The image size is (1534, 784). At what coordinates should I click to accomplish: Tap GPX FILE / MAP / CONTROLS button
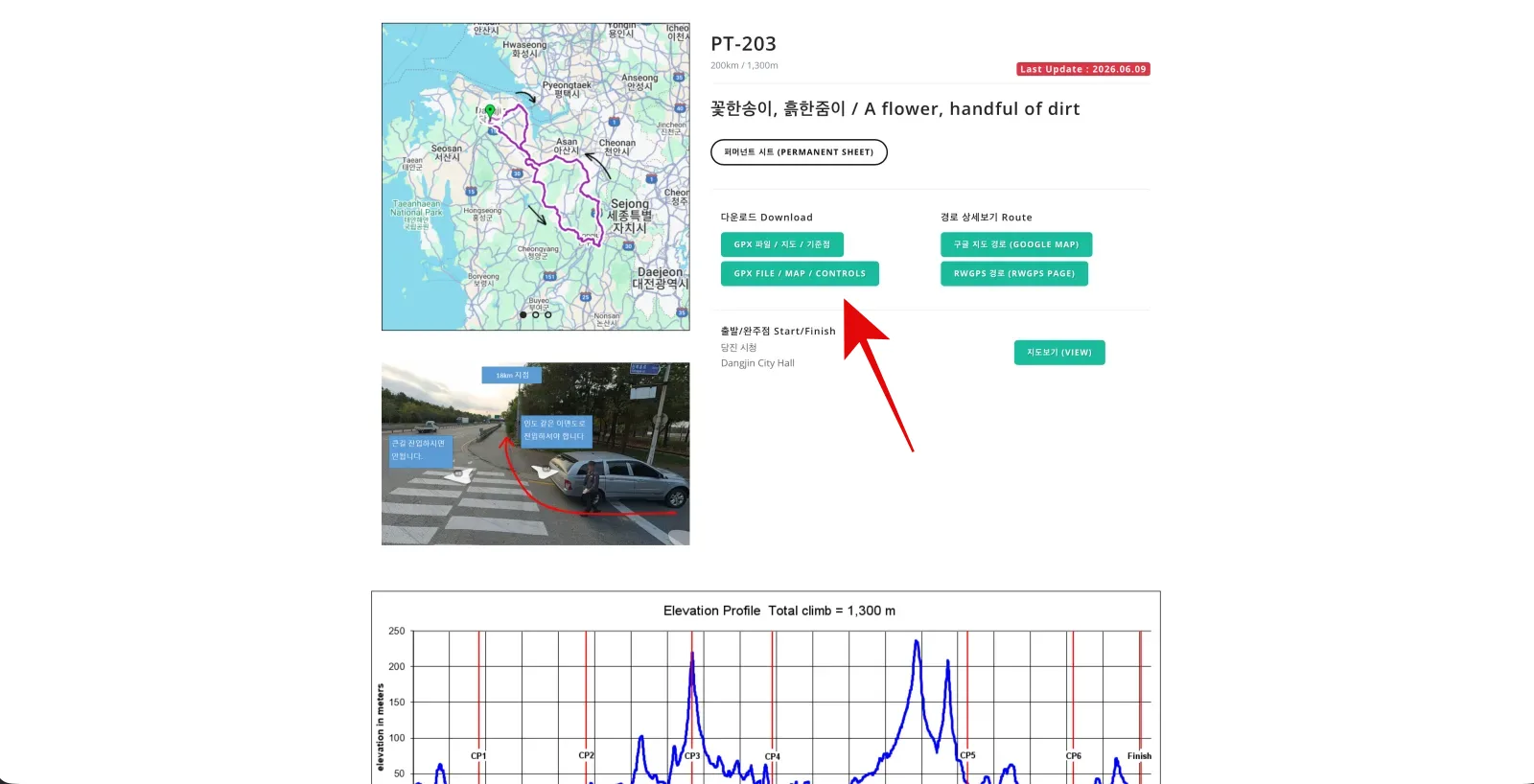click(x=800, y=274)
